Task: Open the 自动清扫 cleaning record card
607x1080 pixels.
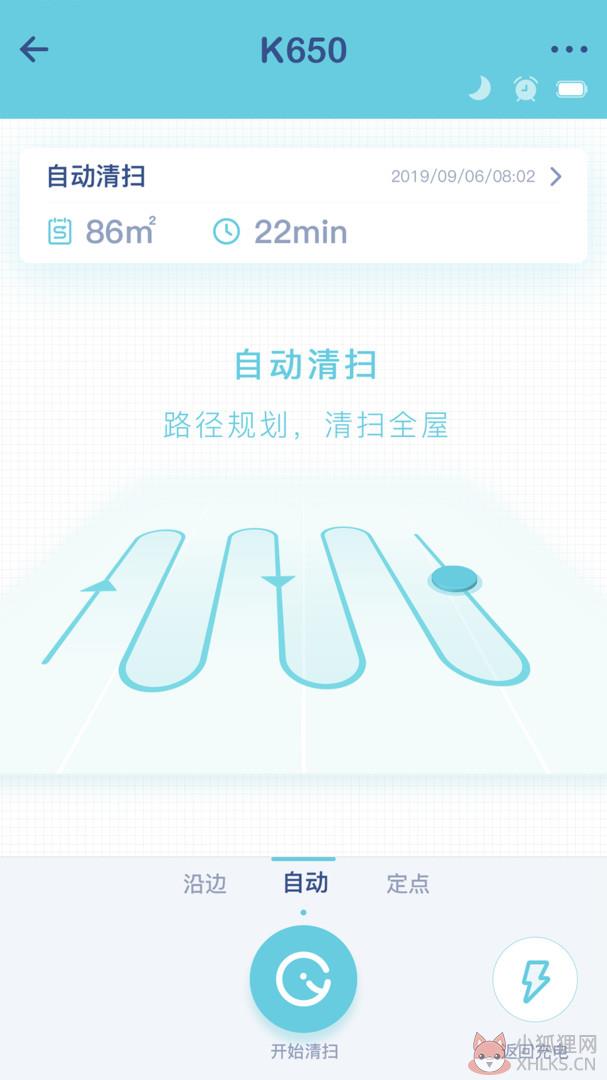Action: point(303,205)
